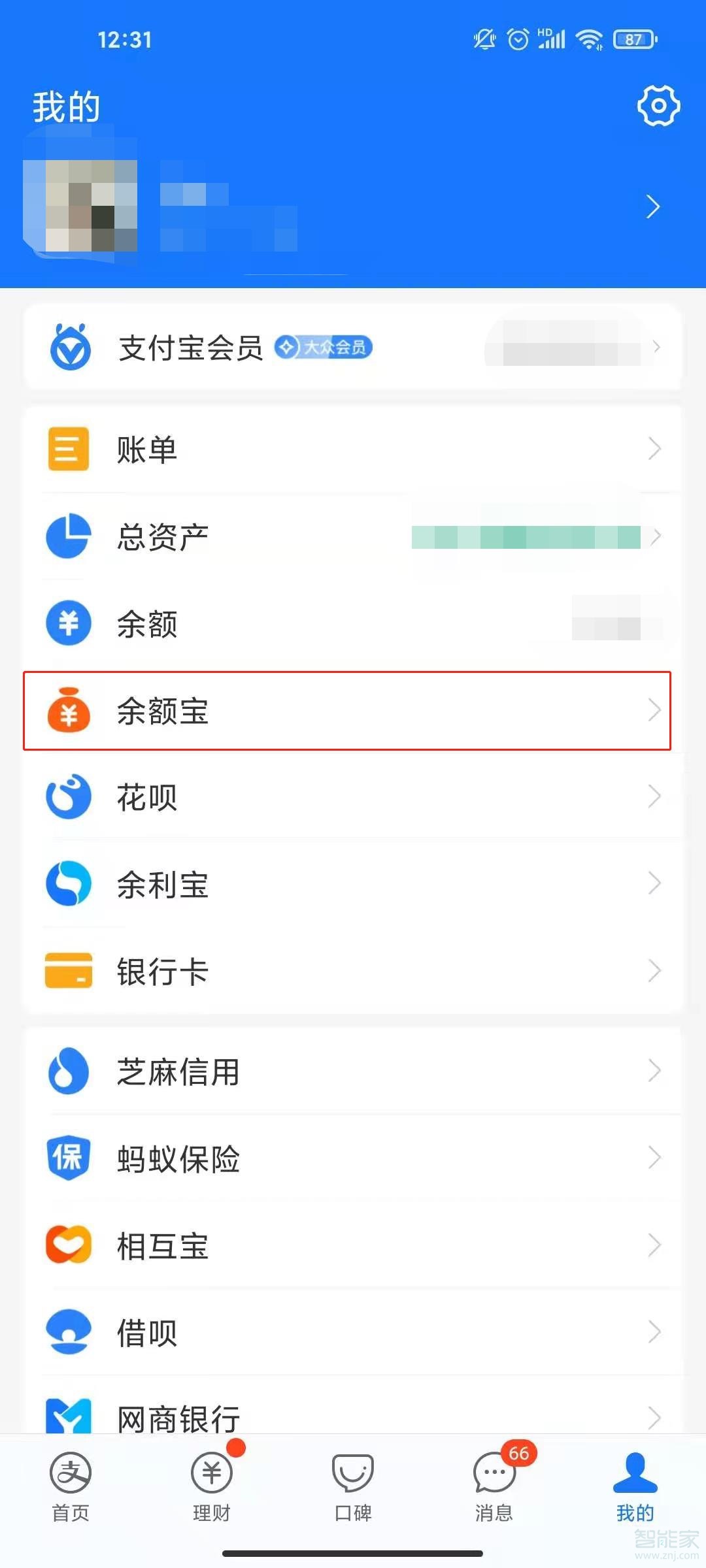Select the 总资产 pie chart icon
This screenshot has width=706, height=1568.
tap(69, 536)
